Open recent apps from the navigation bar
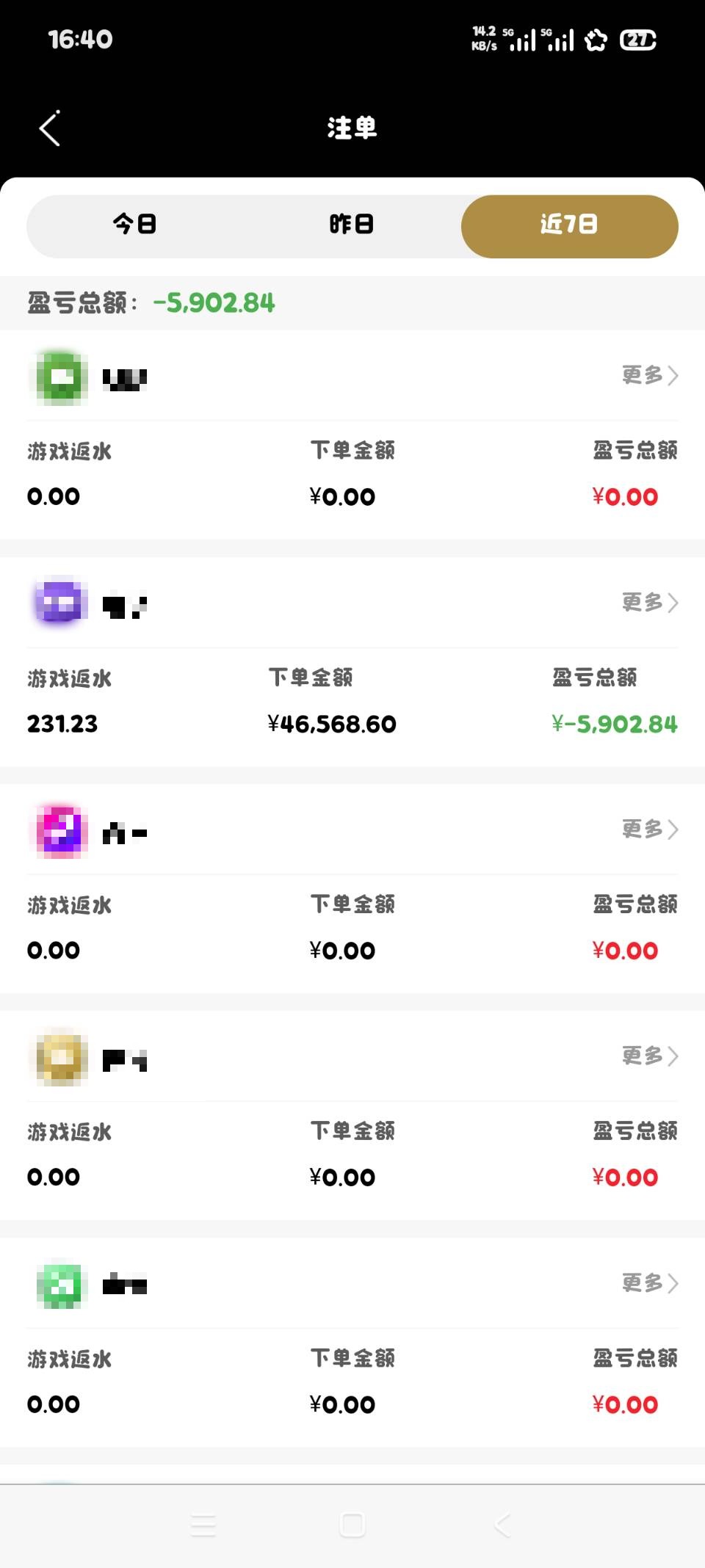The width and height of the screenshot is (705, 1568). (x=203, y=1525)
